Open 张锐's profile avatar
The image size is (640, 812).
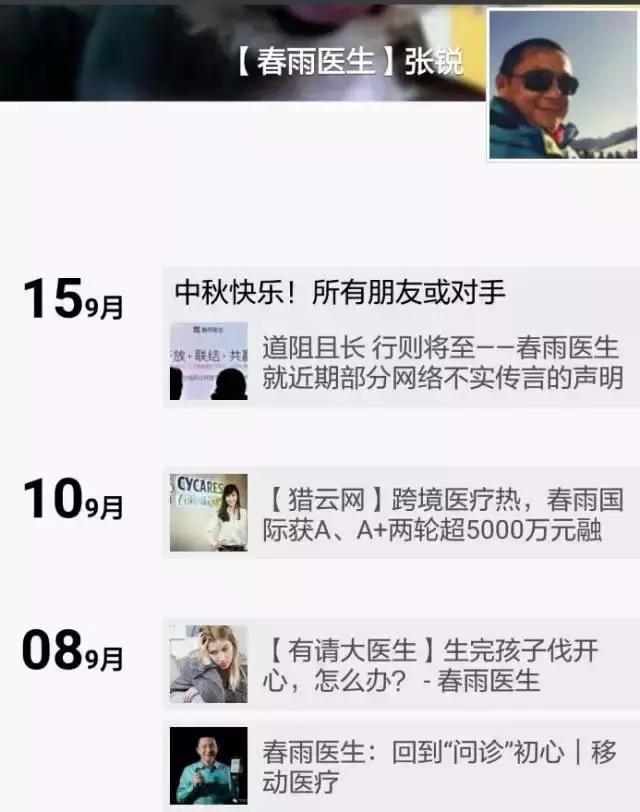561,84
